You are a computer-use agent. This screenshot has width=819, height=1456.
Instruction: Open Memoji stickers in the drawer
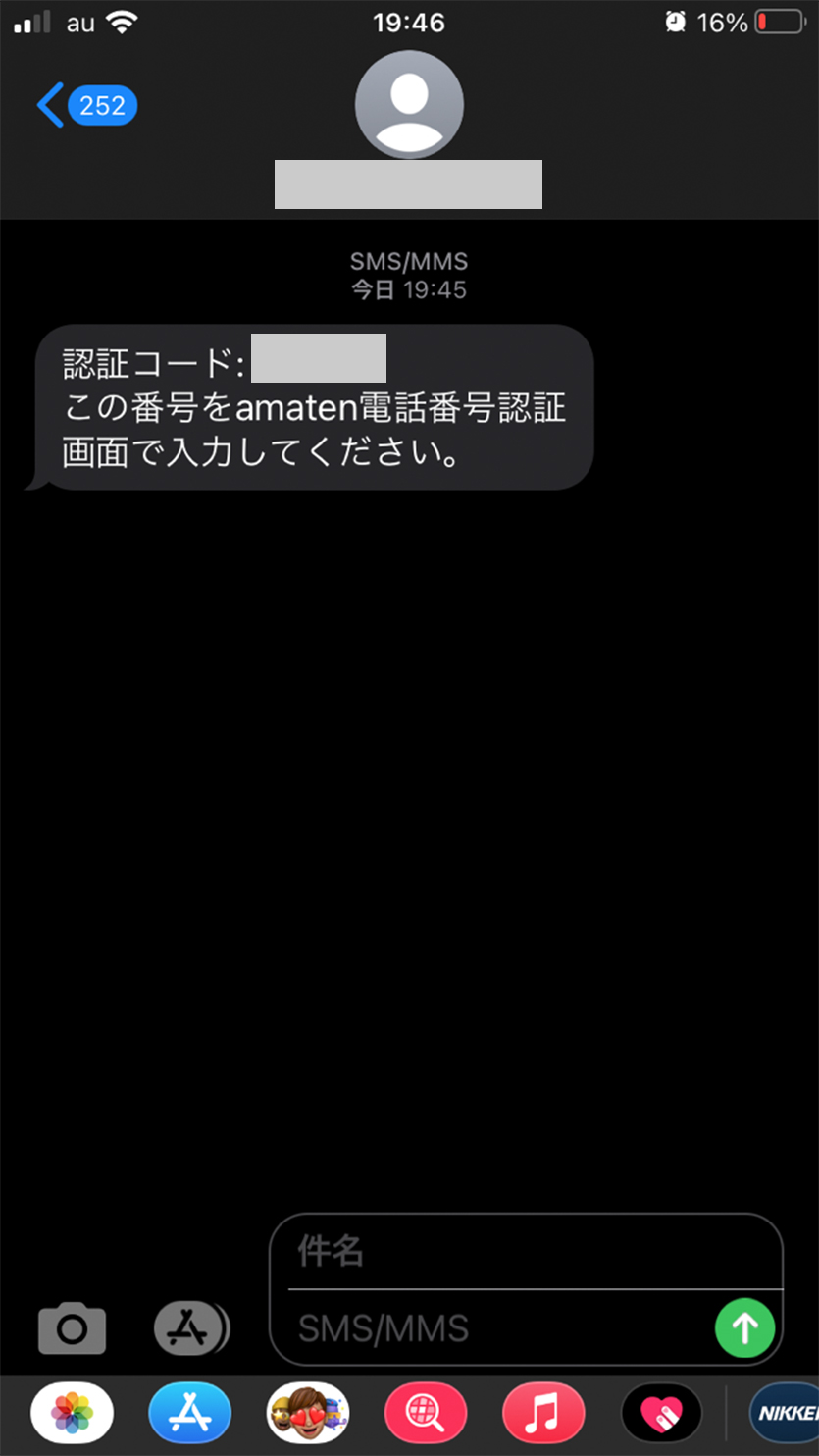(308, 1414)
